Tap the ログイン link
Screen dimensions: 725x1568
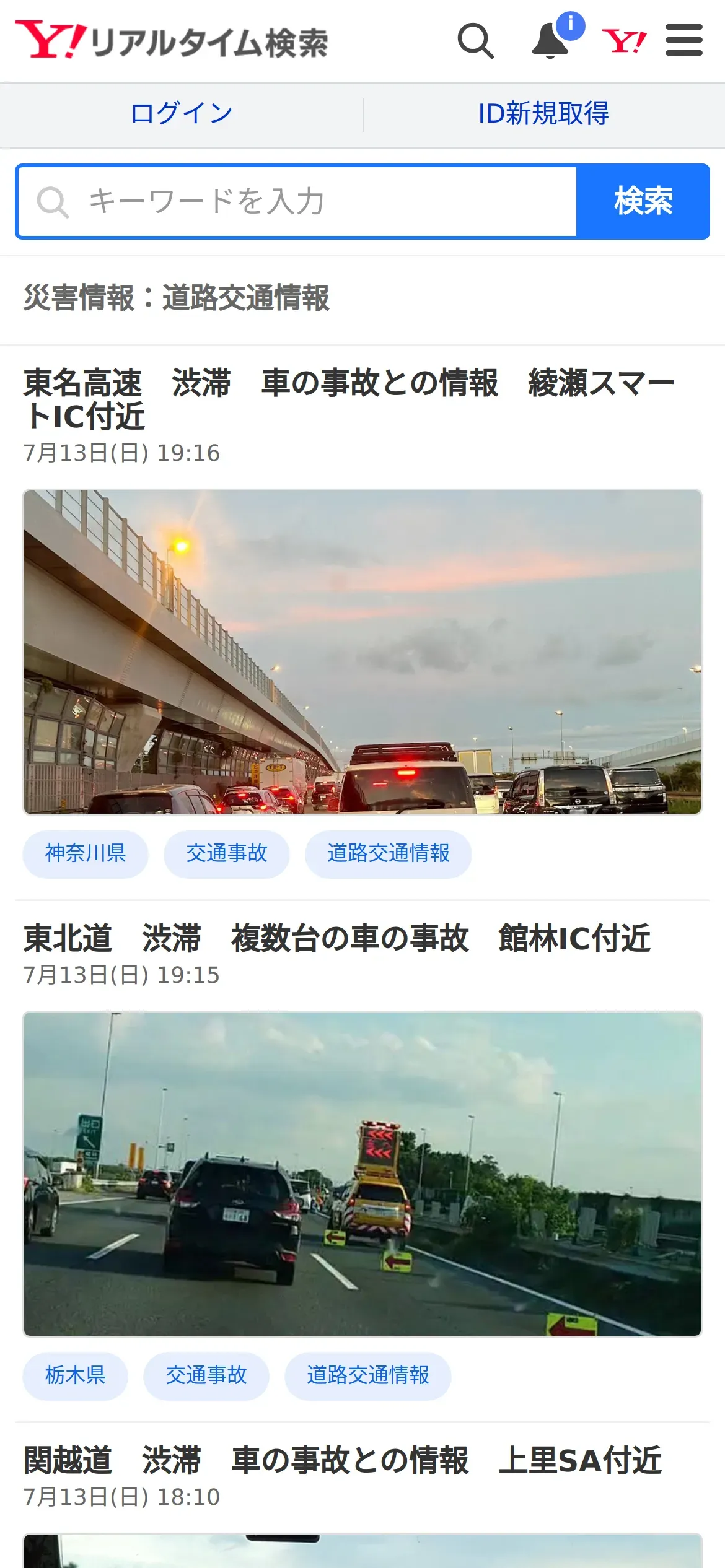pos(181,114)
